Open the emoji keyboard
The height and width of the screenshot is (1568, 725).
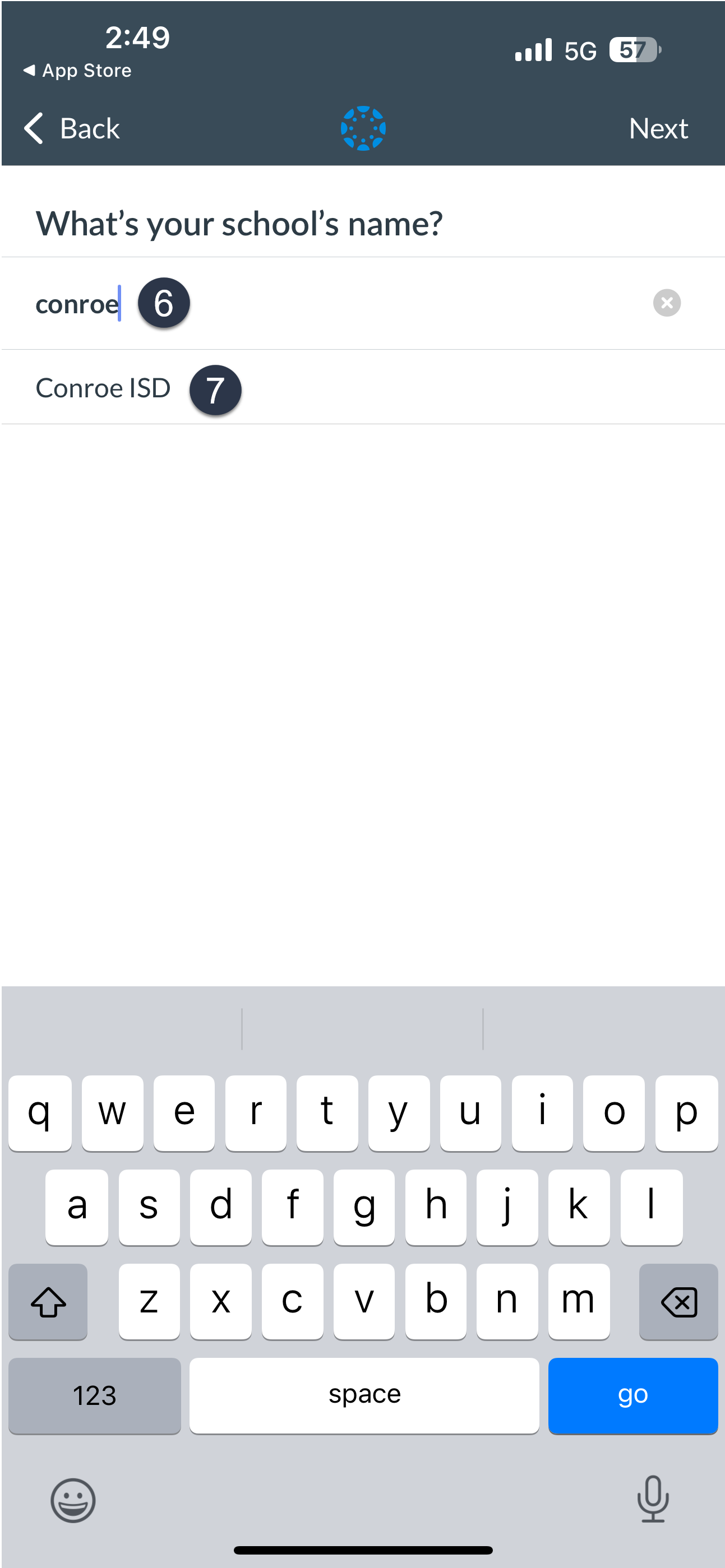click(x=73, y=1500)
